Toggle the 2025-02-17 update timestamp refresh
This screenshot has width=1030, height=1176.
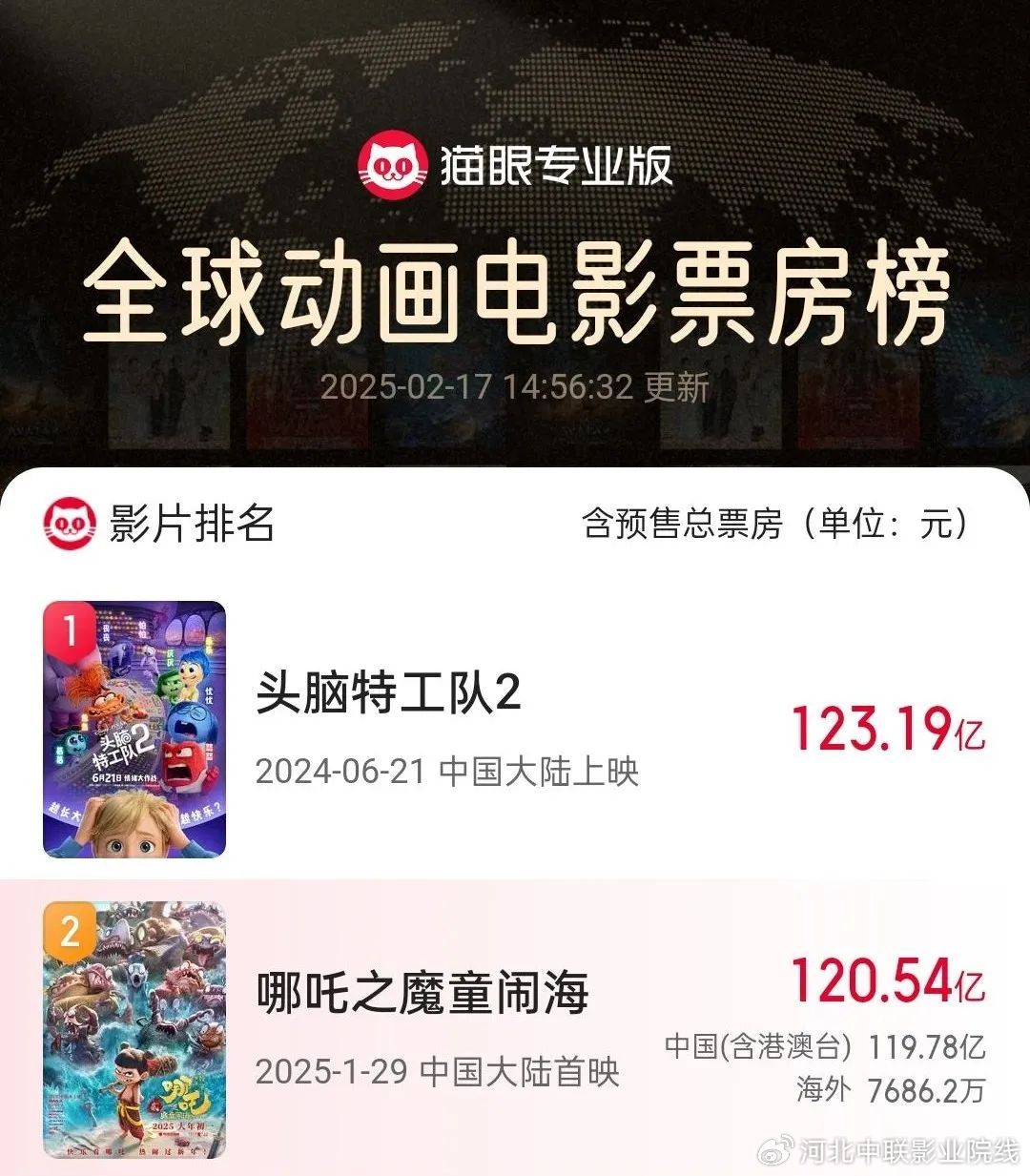tap(515, 386)
